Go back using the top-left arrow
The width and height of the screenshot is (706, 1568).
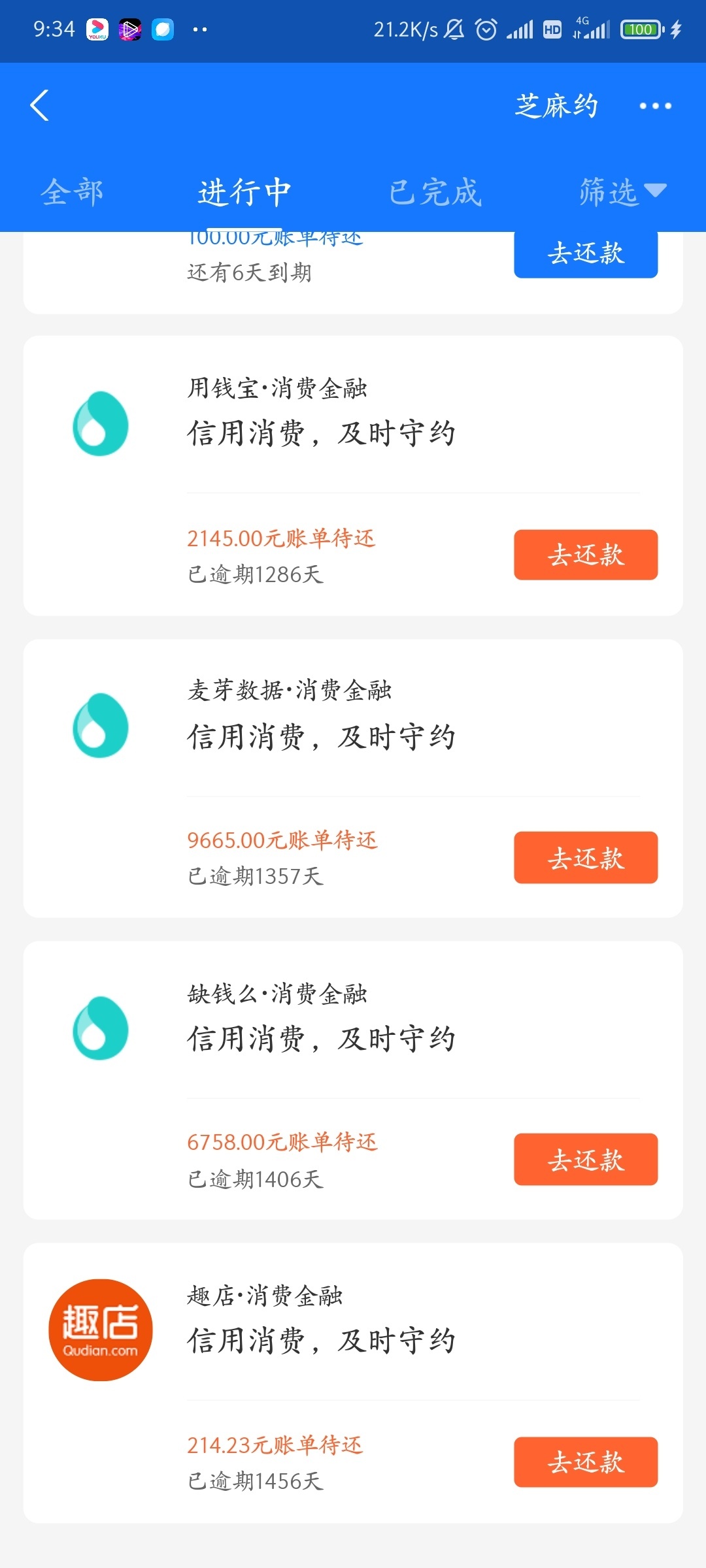click(39, 105)
